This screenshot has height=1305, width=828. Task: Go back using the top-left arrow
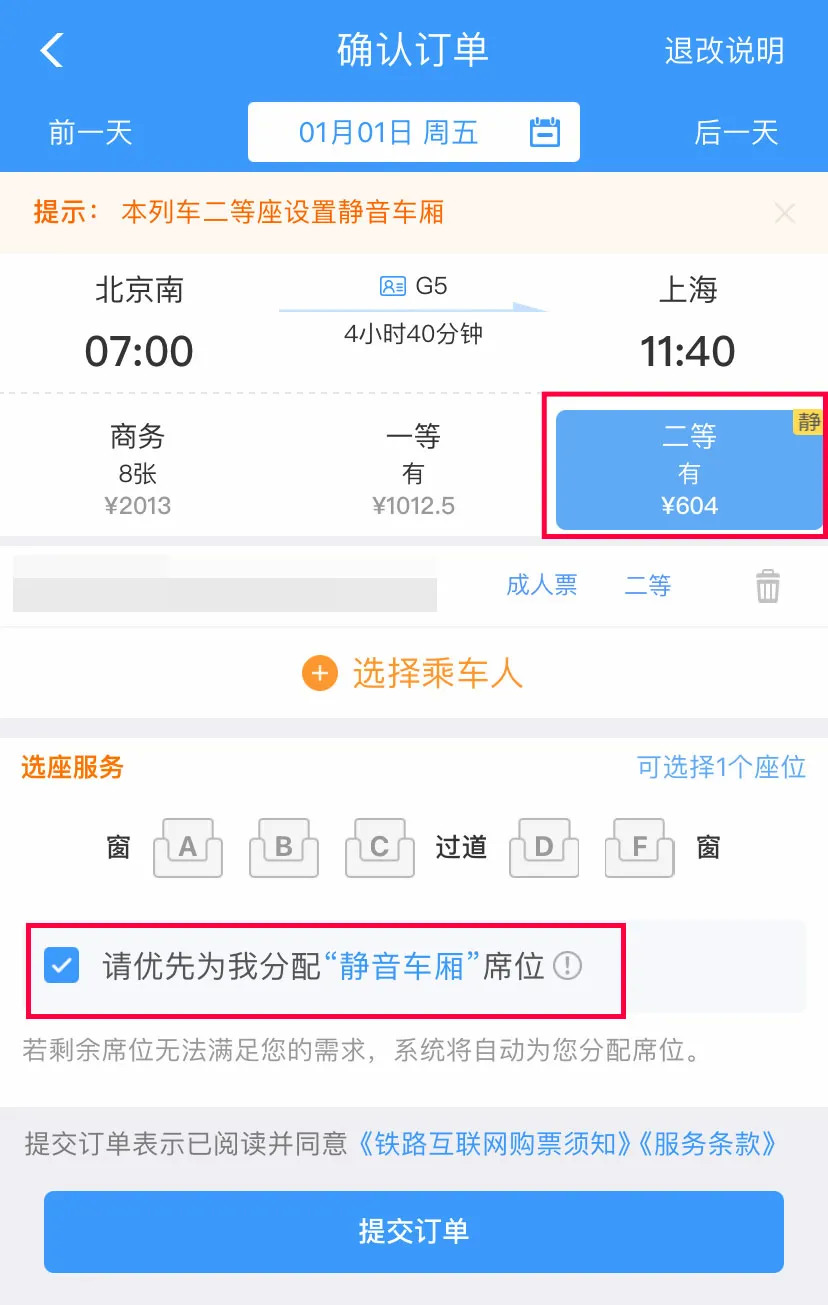point(52,50)
